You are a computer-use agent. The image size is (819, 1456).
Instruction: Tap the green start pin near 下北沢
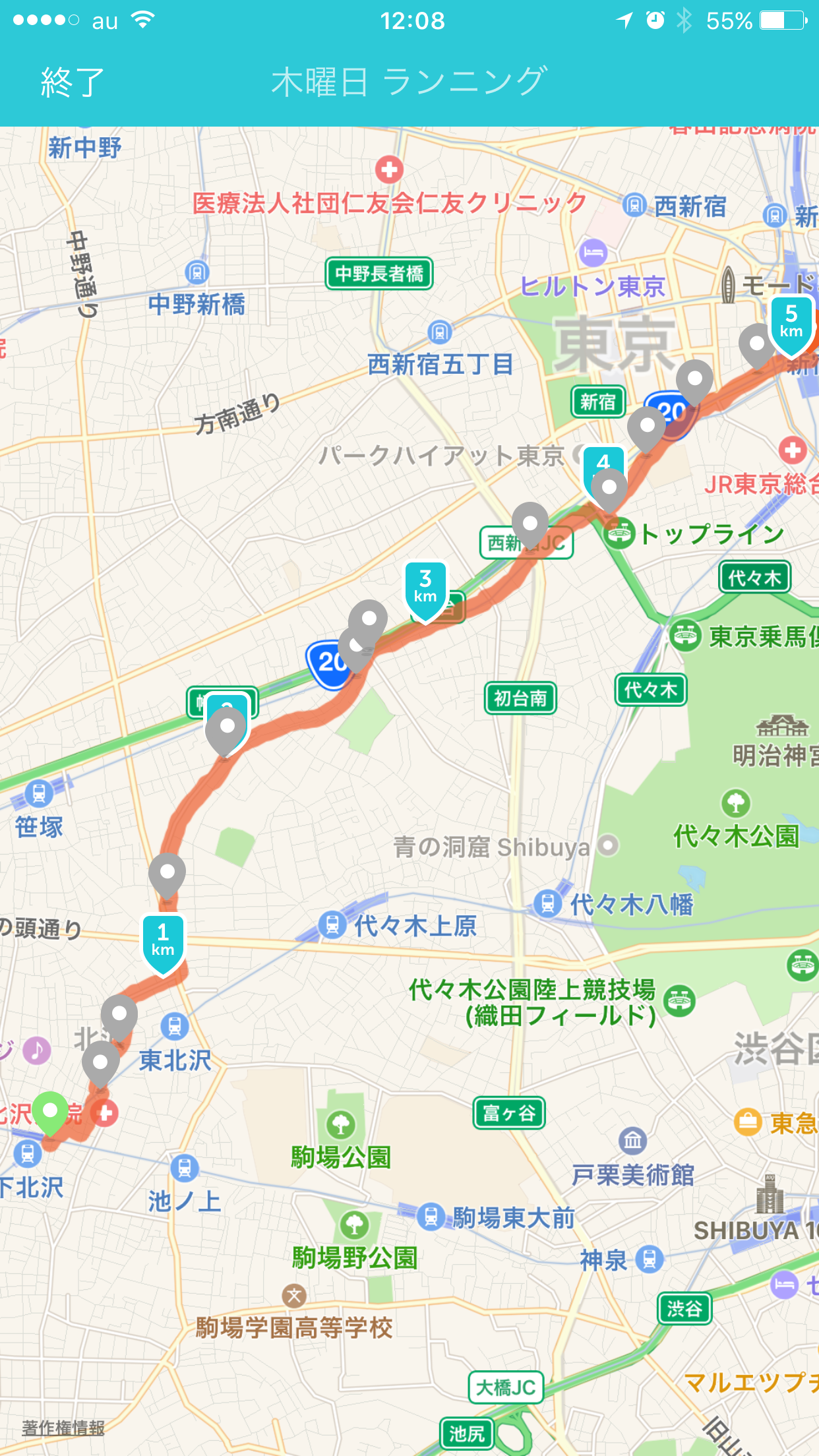50,1112
